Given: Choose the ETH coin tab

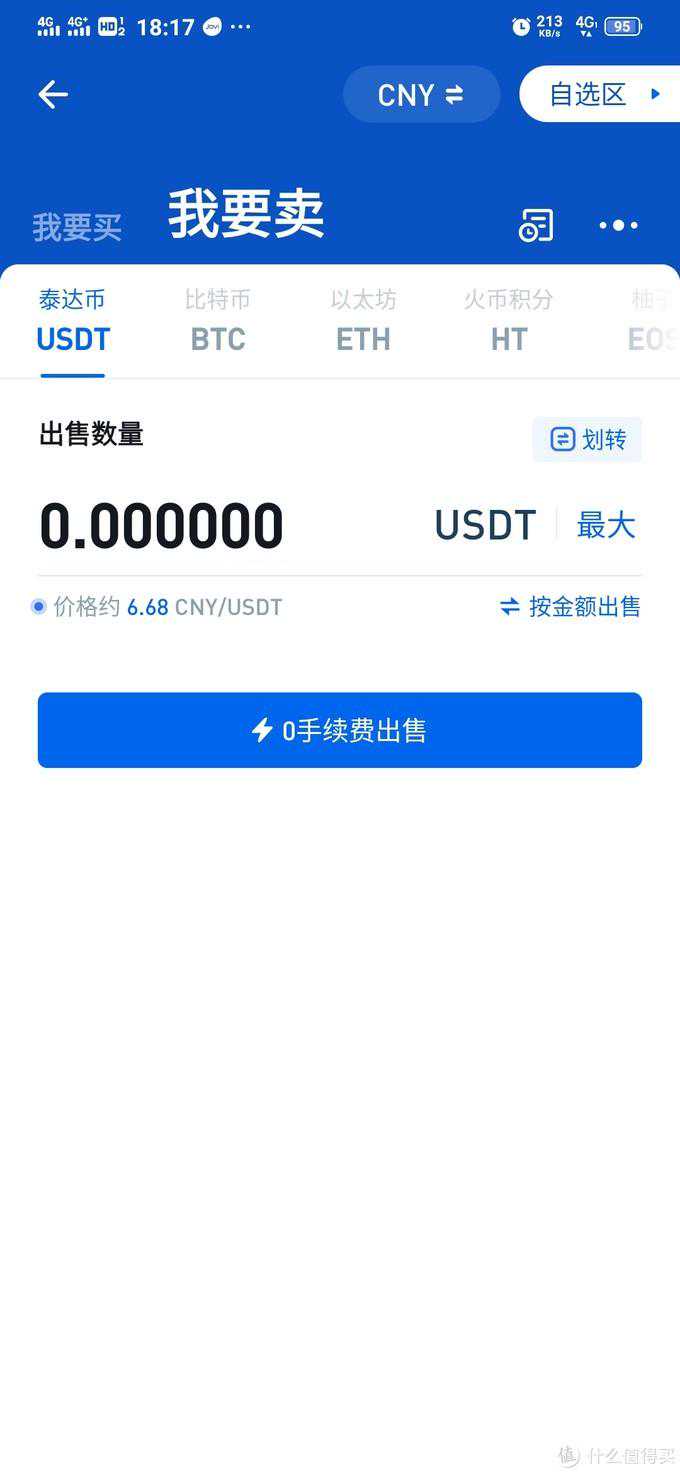Looking at the screenshot, I should 363,322.
